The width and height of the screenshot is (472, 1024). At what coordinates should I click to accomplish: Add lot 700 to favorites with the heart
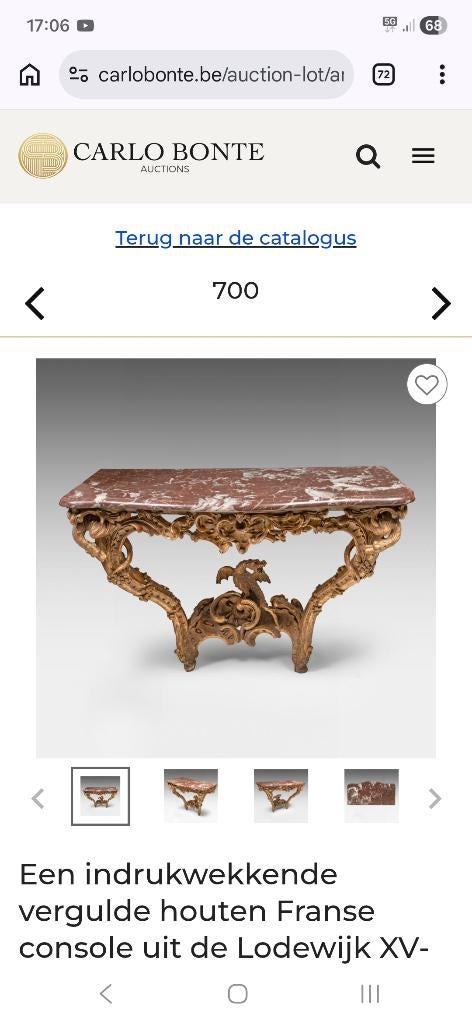pyautogui.click(x=427, y=385)
